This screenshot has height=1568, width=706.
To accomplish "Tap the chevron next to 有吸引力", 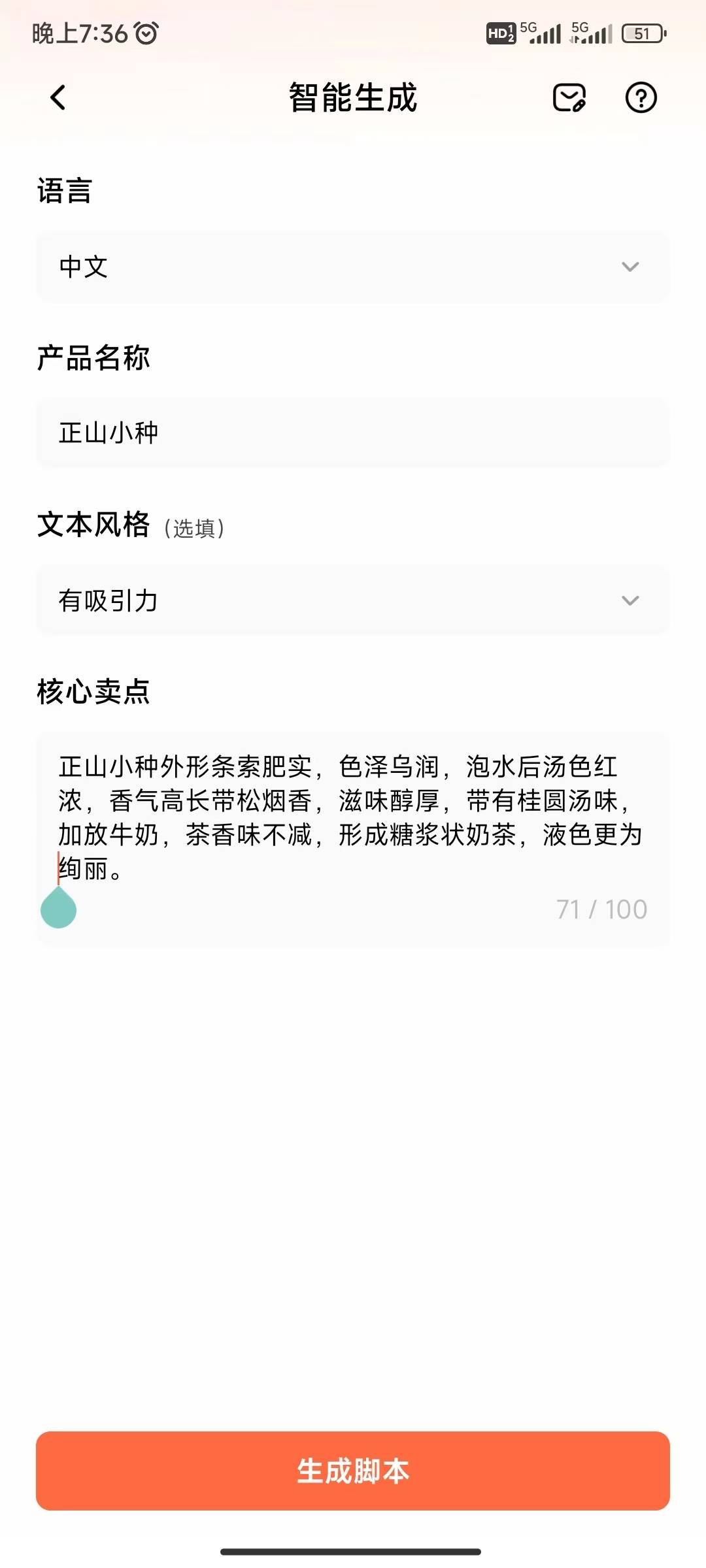I will (630, 598).
